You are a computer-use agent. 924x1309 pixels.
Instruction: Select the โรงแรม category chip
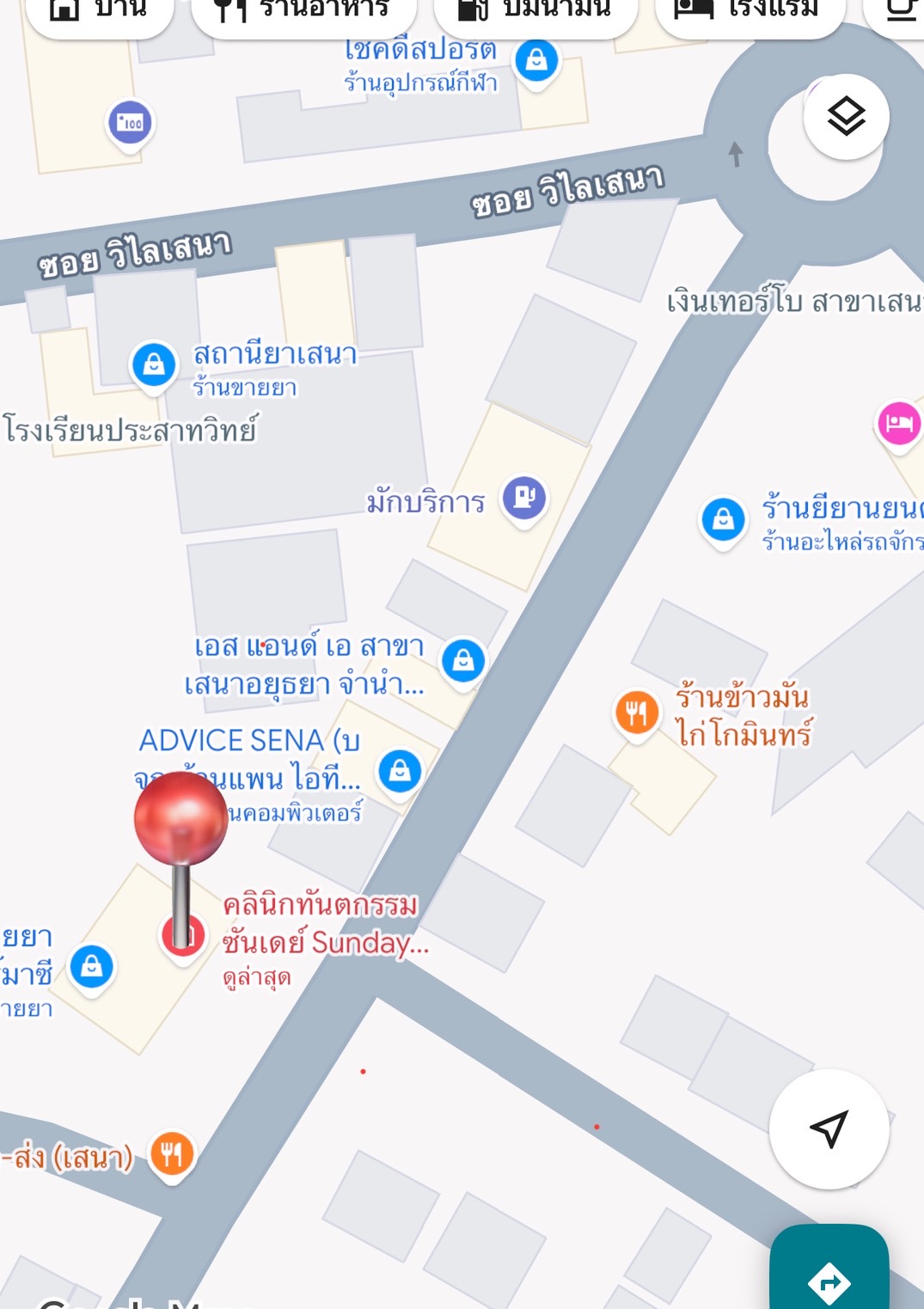[750, 10]
